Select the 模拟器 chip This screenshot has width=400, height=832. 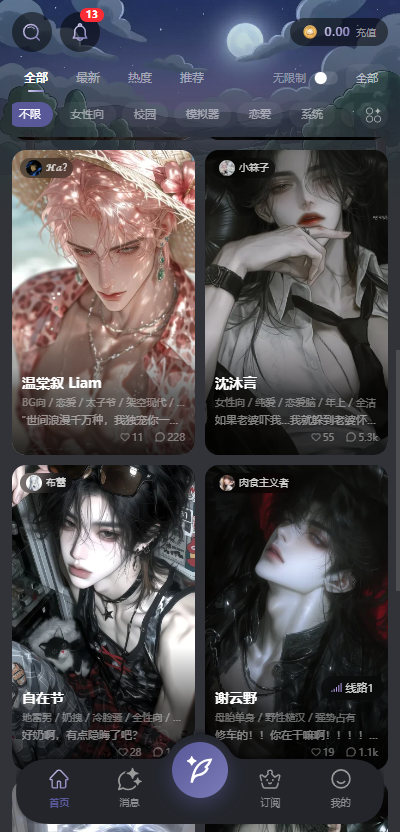tap(202, 115)
